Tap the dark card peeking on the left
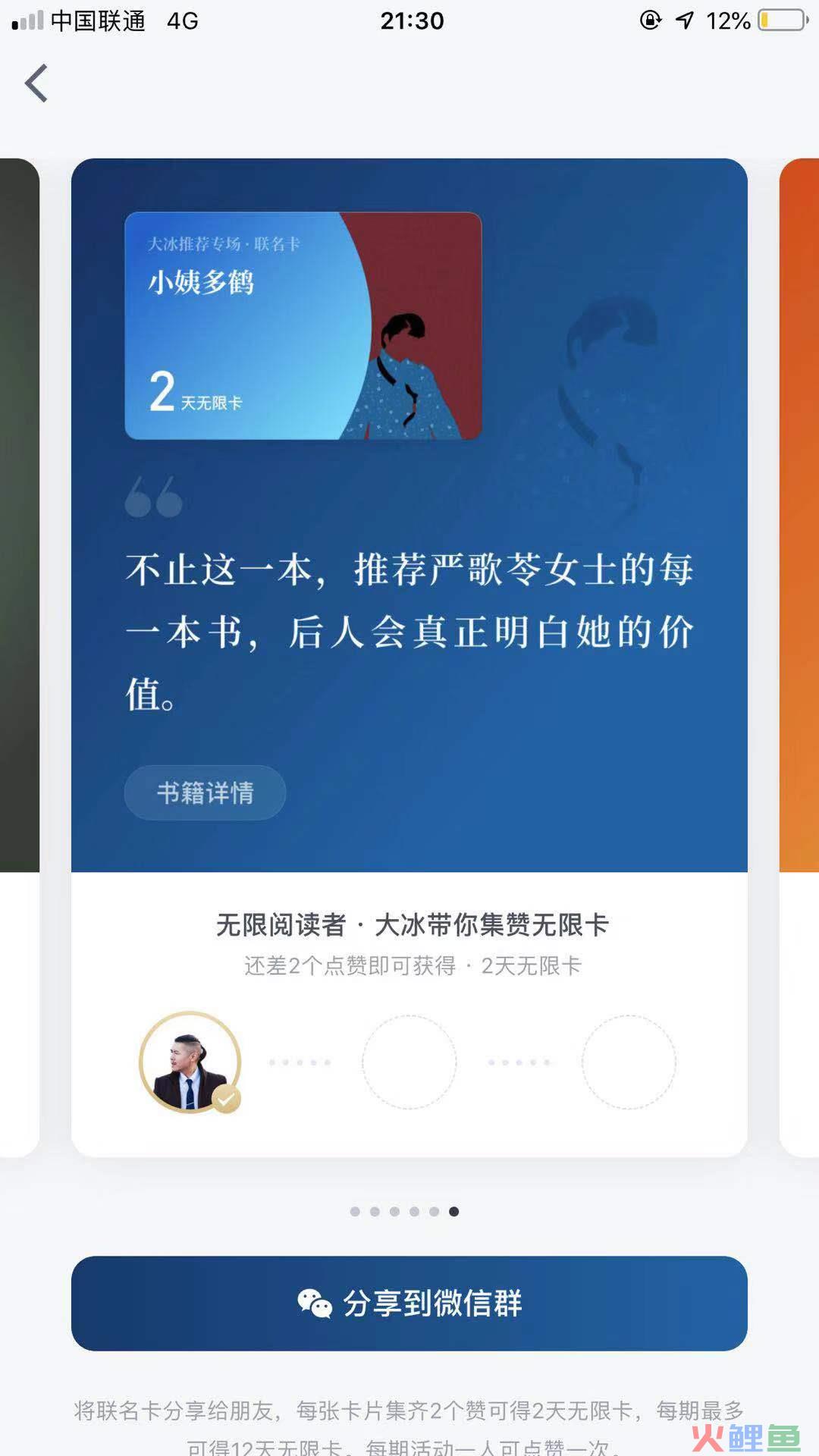 click(19, 516)
